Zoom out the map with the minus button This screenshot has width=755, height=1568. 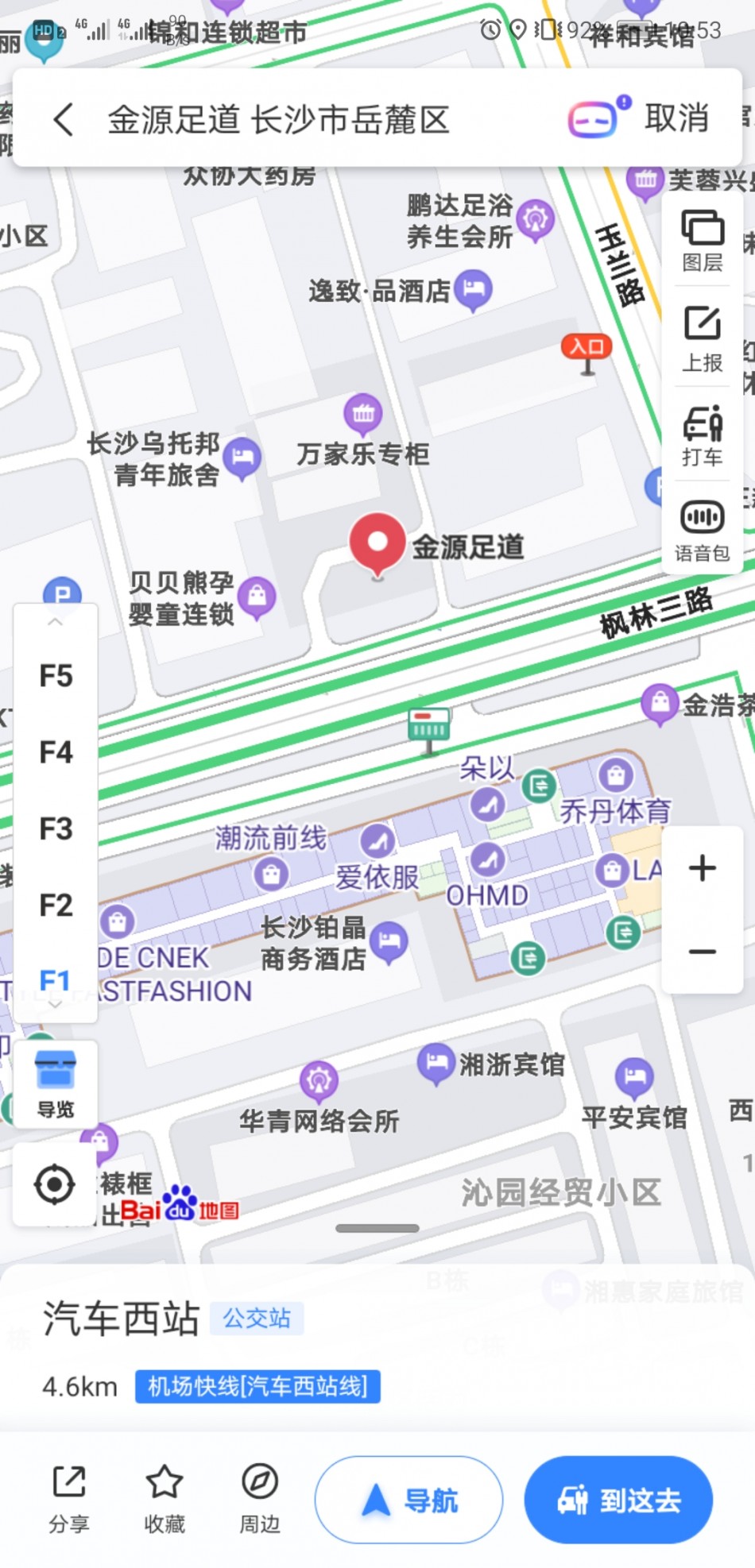703,952
